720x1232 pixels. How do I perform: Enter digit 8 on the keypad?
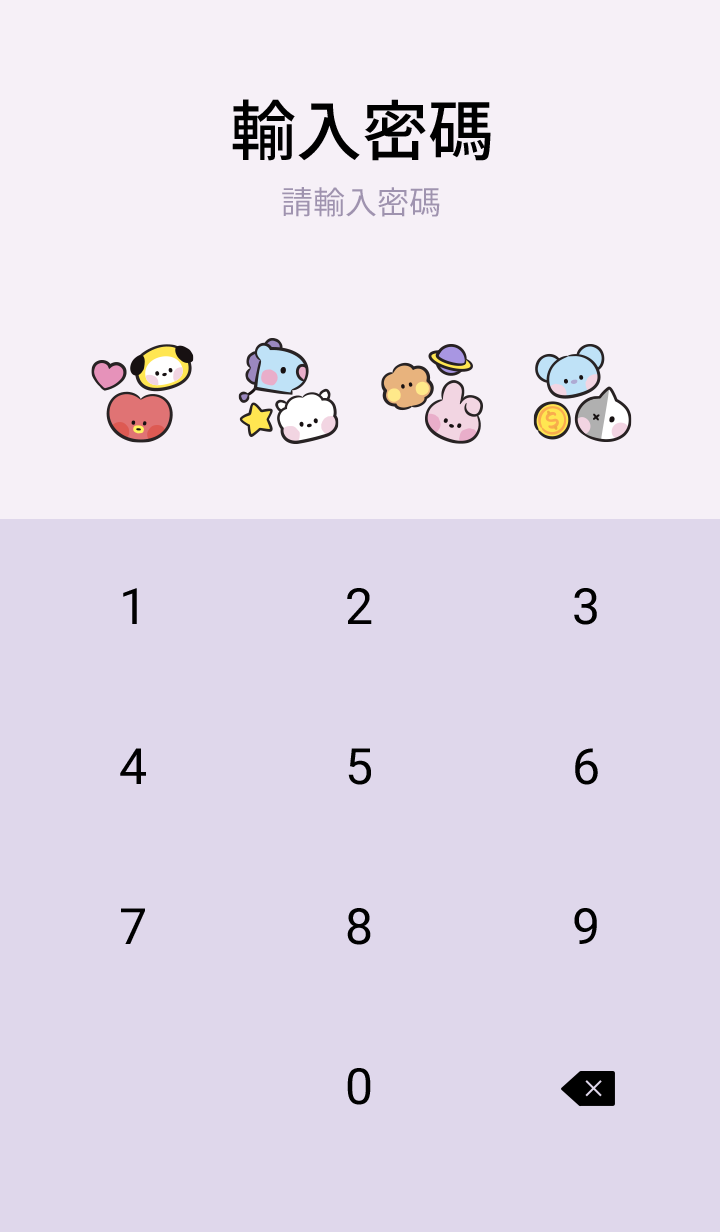pos(359,927)
